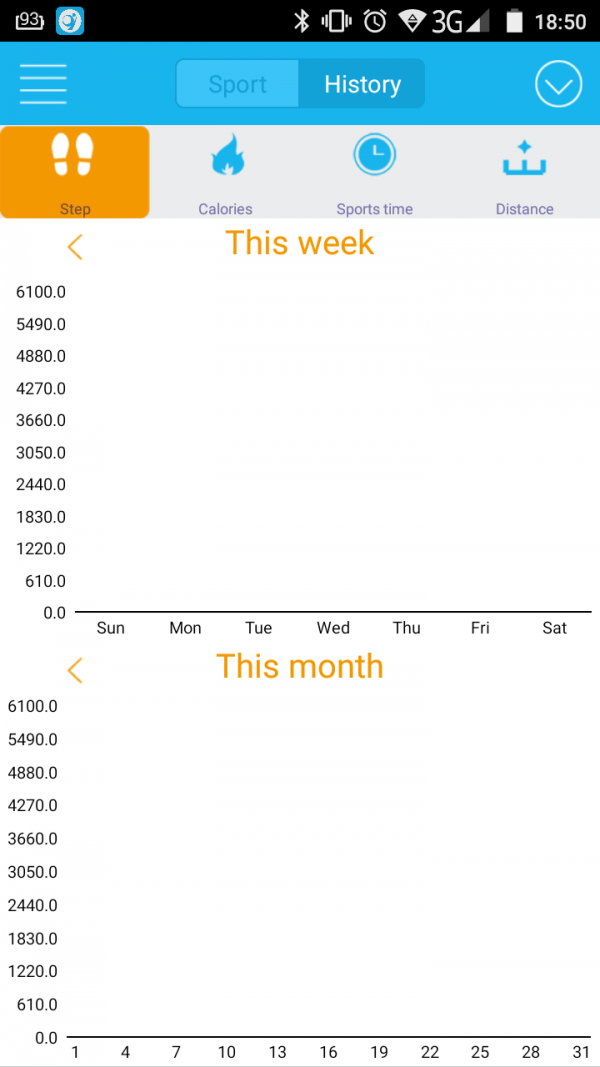Go to previous month with the arrow
The width and height of the screenshot is (600, 1067).
[75, 670]
